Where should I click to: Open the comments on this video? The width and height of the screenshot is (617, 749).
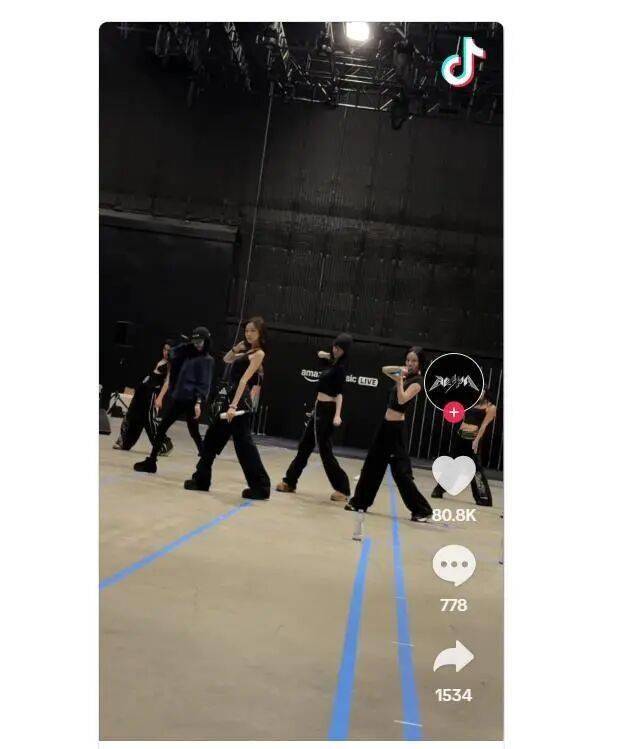[453, 566]
